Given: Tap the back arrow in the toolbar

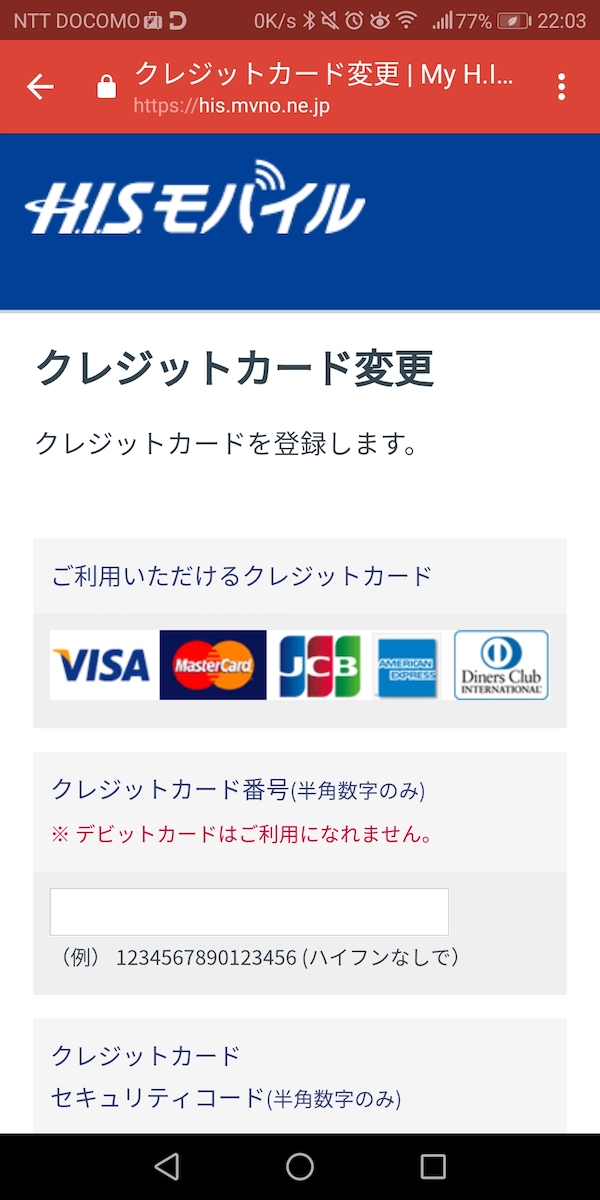Looking at the screenshot, I should [x=40, y=87].
